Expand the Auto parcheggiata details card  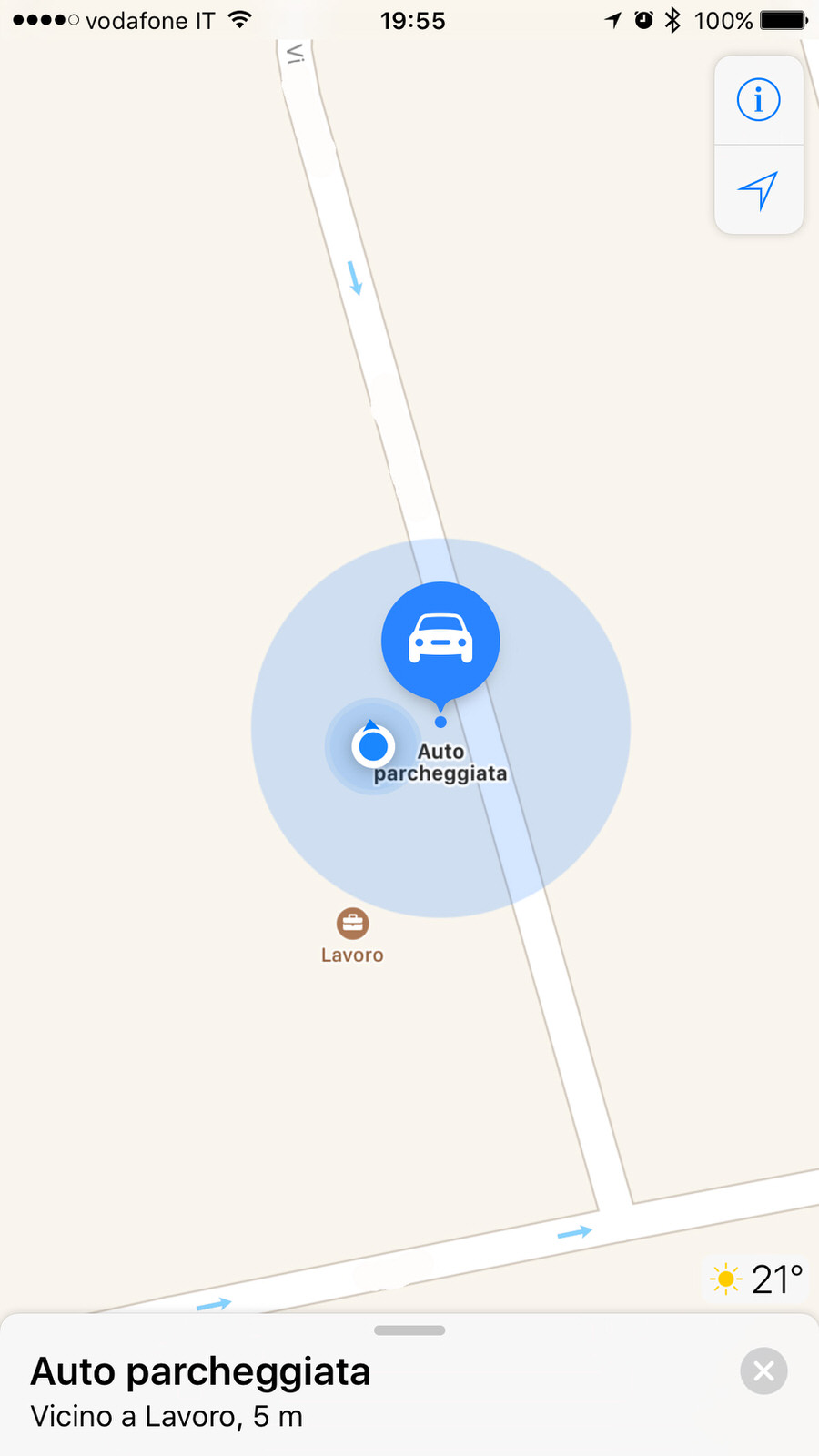(409, 1330)
